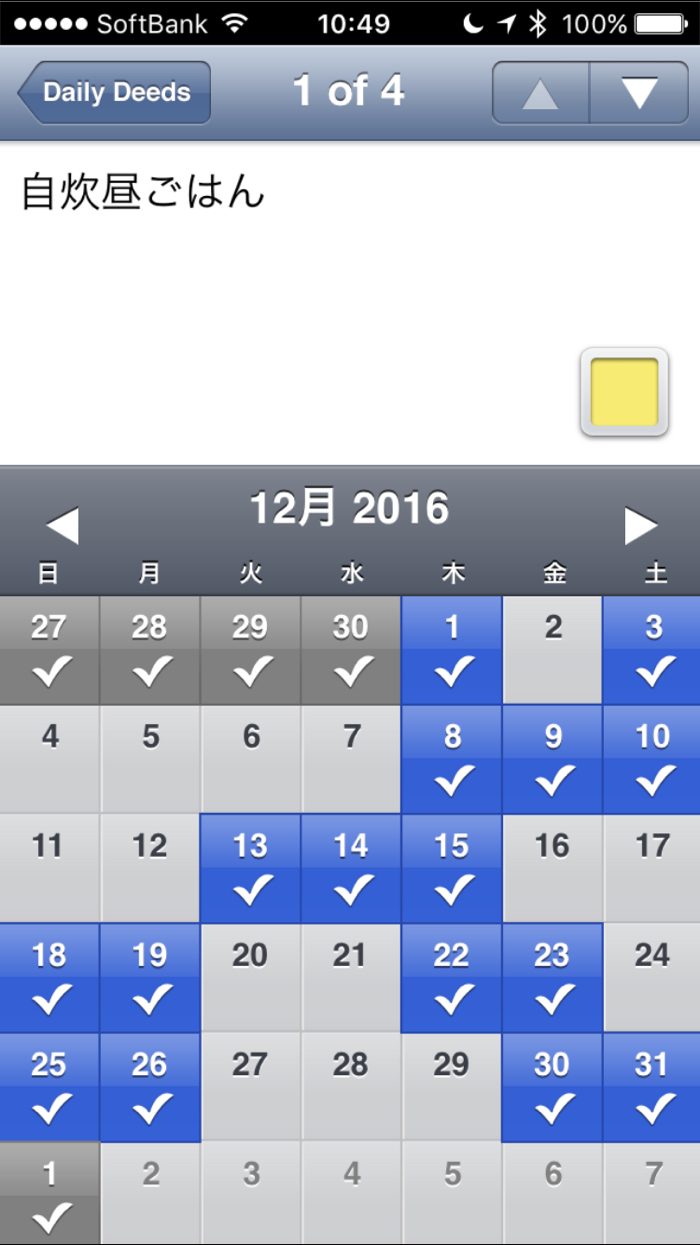Toggle December 31 check mark
Viewport: 700px width, 1245px height.
click(x=652, y=1087)
